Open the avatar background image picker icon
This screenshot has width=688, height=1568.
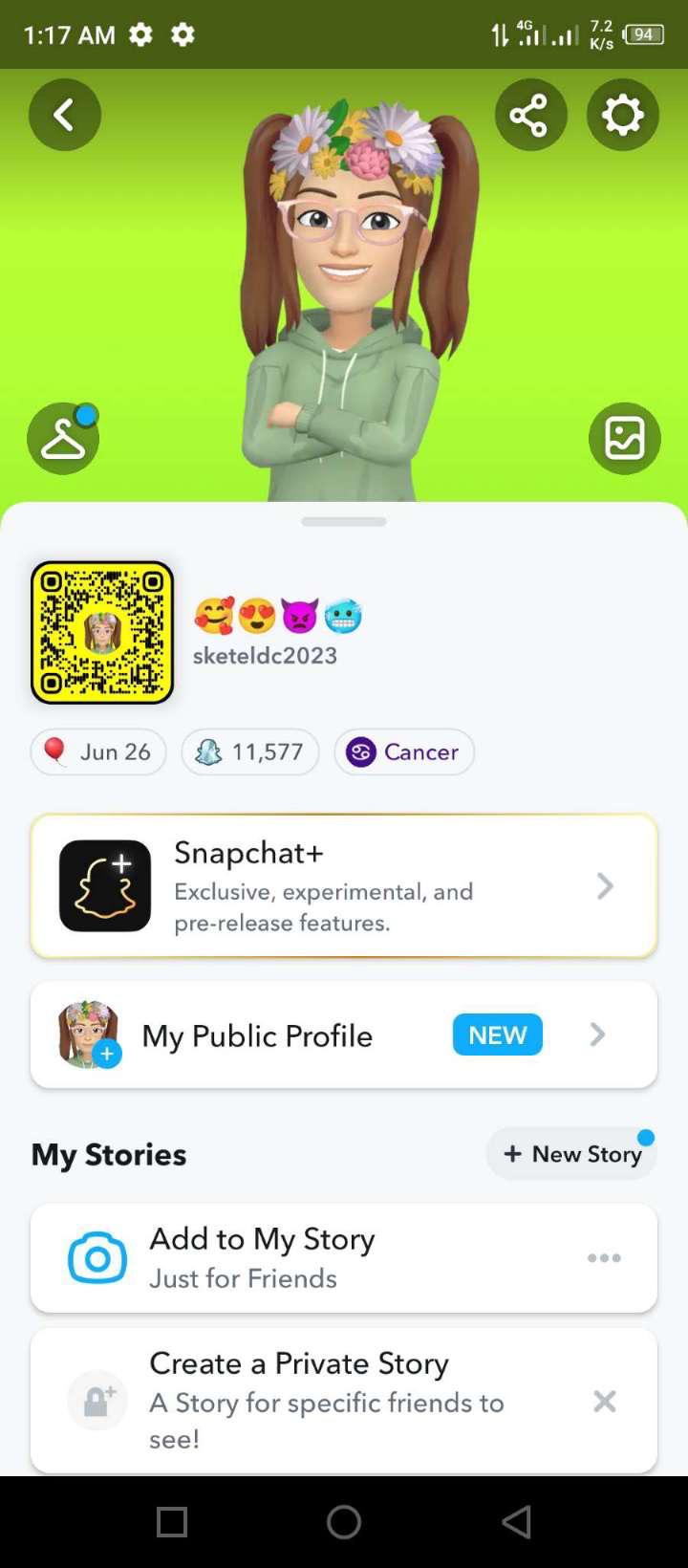(x=625, y=437)
